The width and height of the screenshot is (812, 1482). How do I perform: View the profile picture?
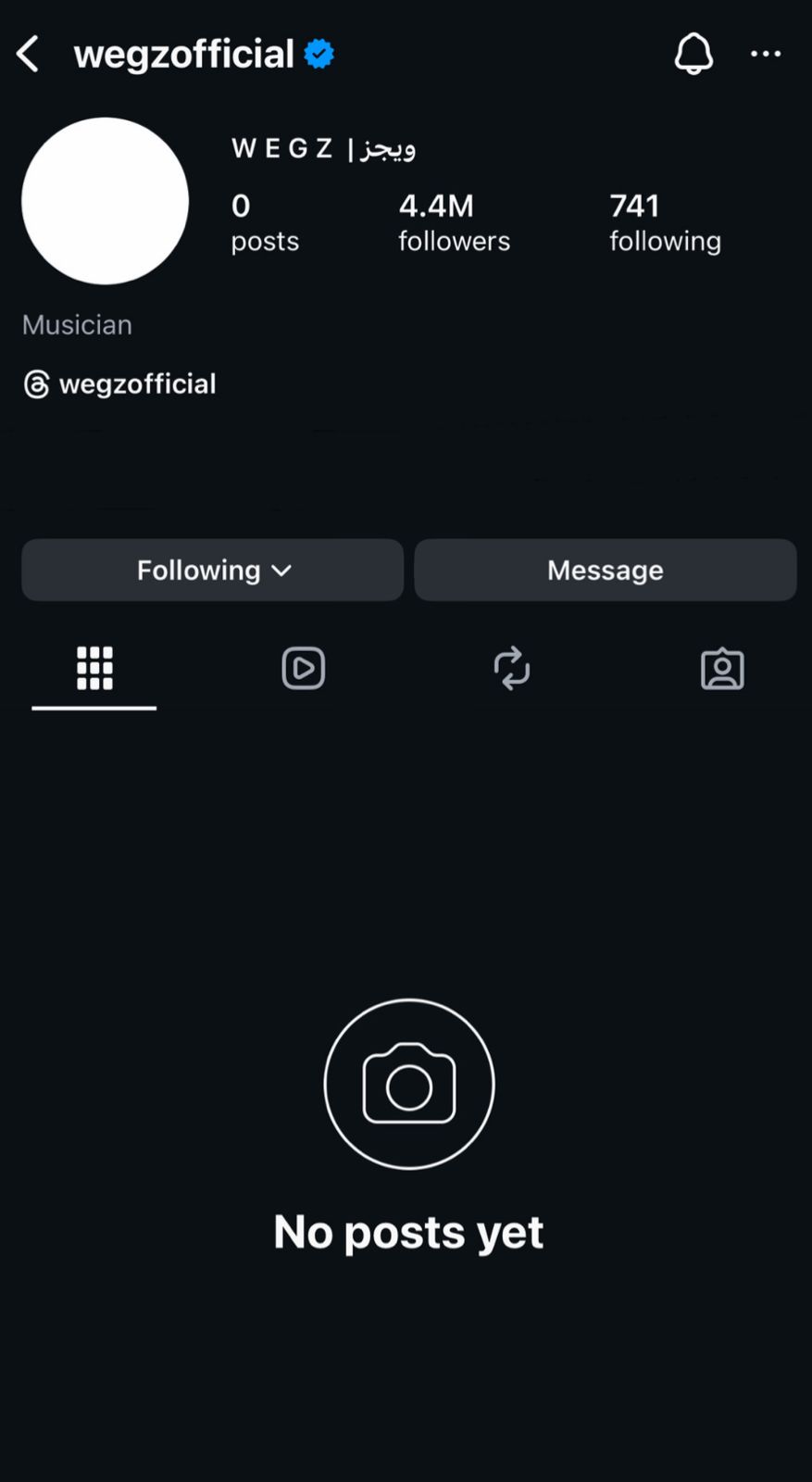pyautogui.click(x=105, y=201)
